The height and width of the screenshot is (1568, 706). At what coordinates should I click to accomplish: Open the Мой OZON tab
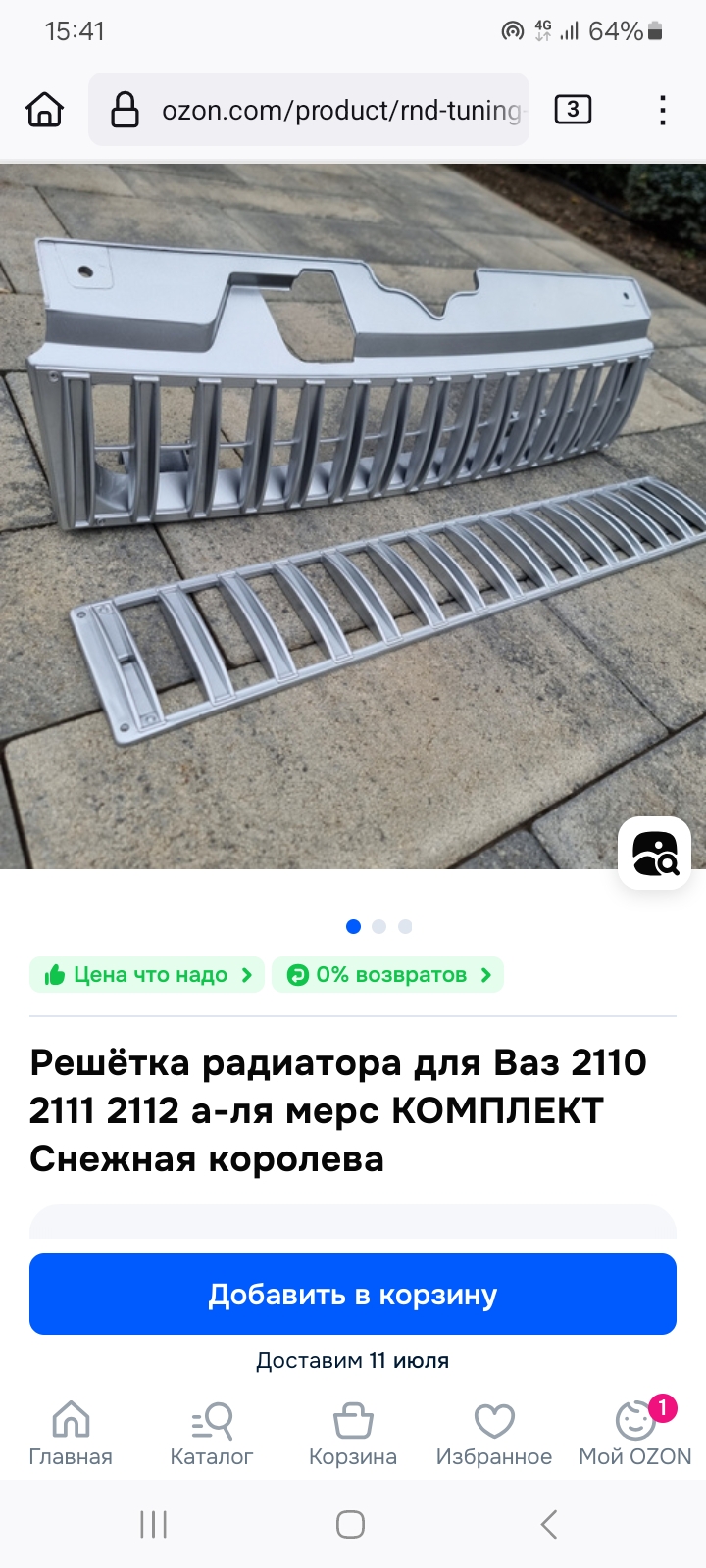coord(635,1433)
